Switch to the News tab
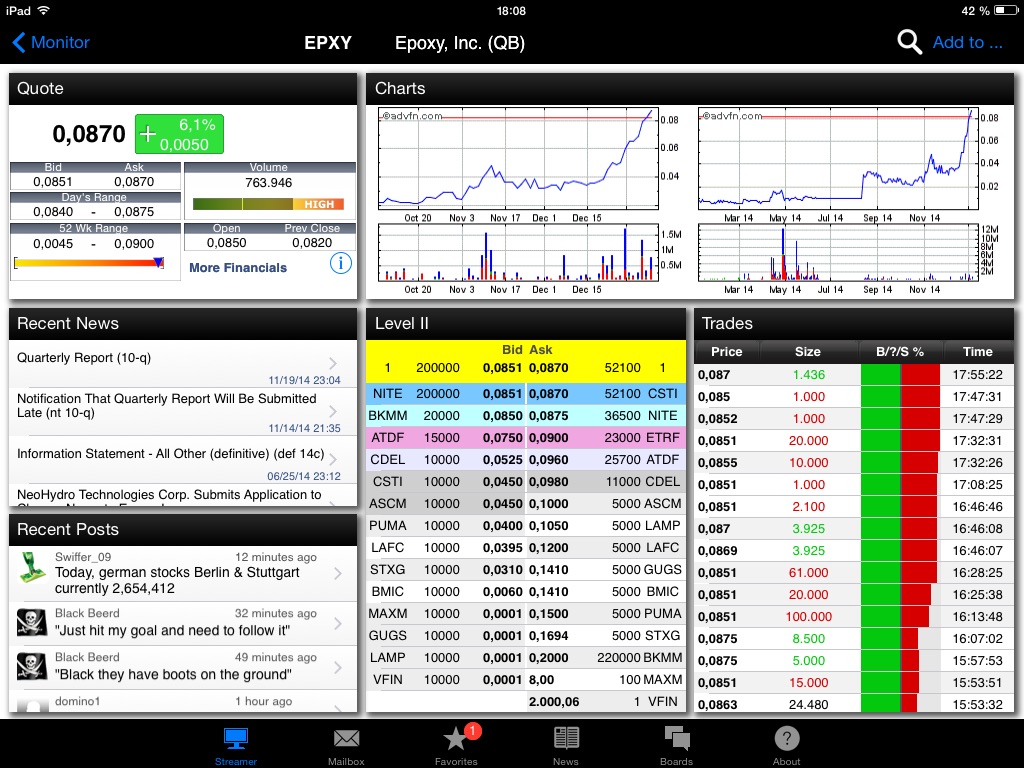This screenshot has height=768, width=1024. pos(566,746)
